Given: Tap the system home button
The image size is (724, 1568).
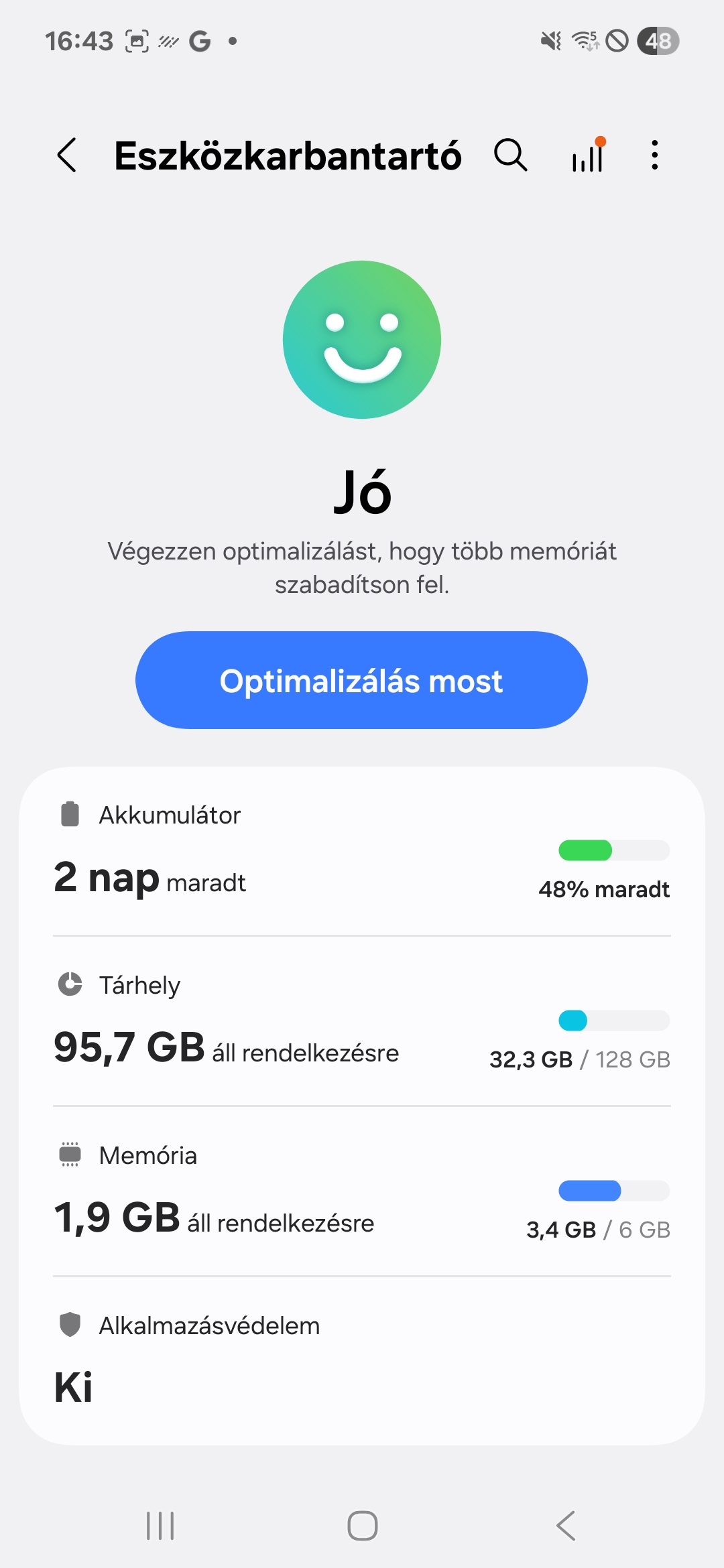Looking at the screenshot, I should 362,1526.
